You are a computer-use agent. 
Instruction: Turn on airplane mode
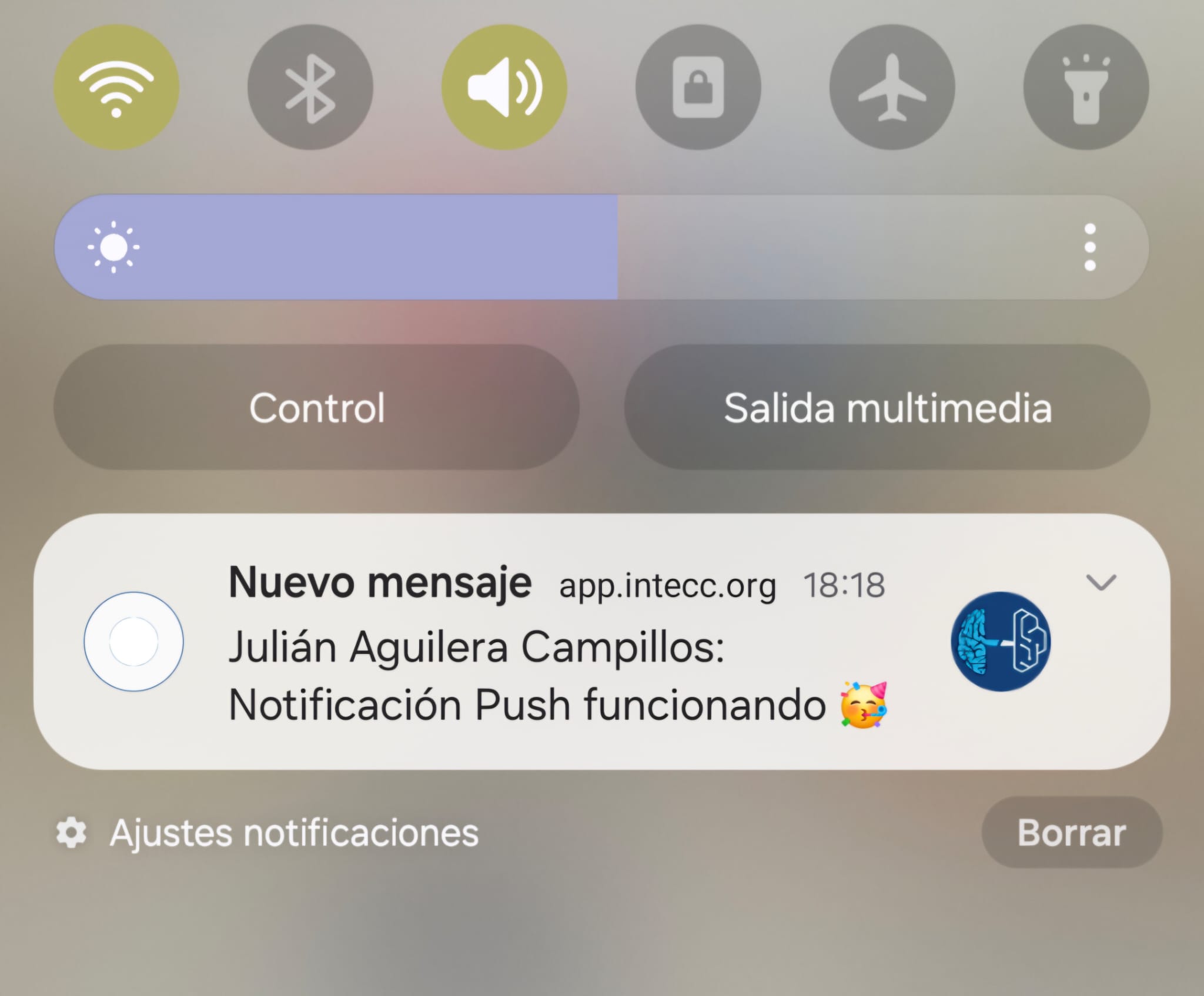(892, 87)
